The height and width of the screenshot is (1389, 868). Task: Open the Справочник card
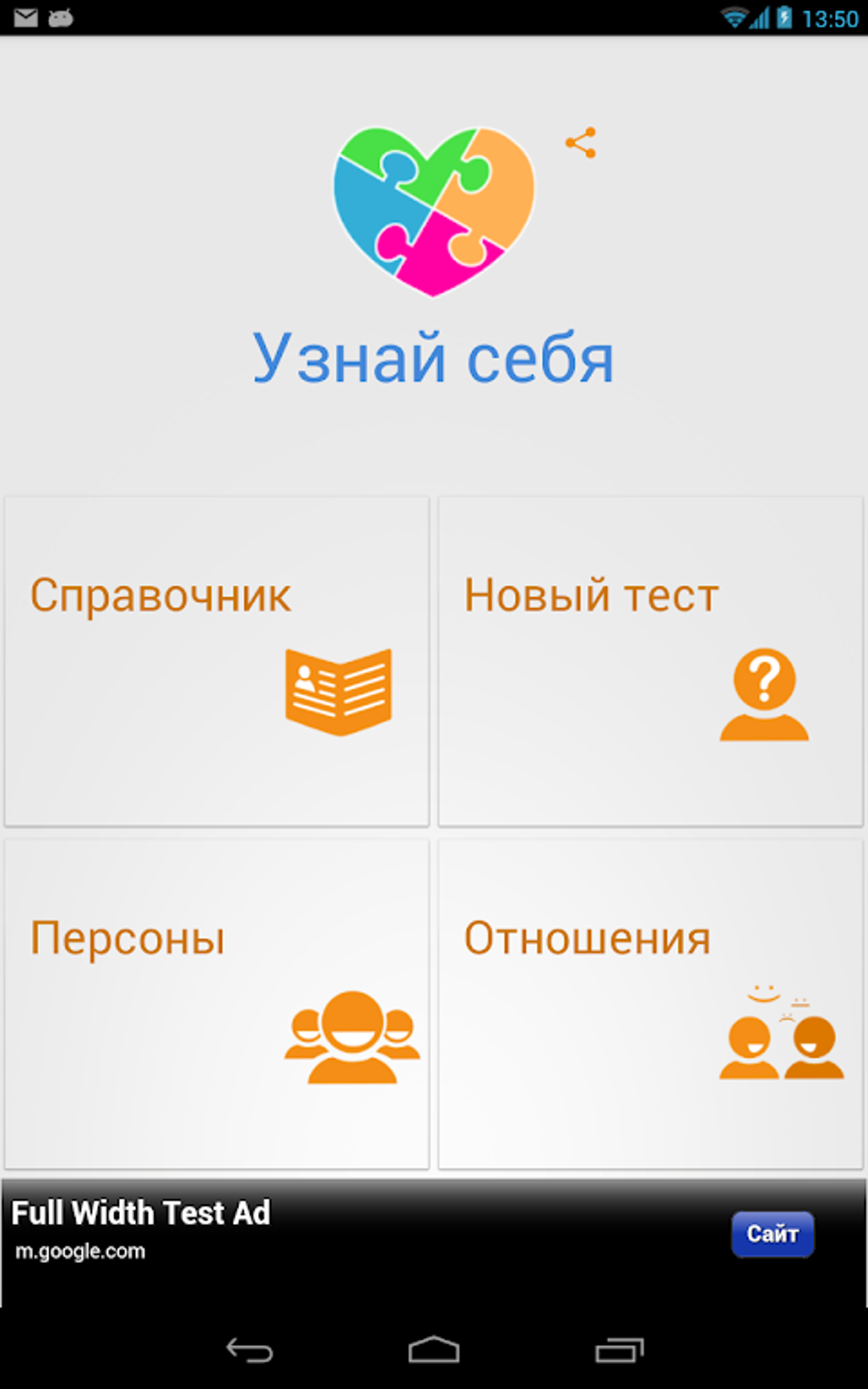[x=217, y=661]
